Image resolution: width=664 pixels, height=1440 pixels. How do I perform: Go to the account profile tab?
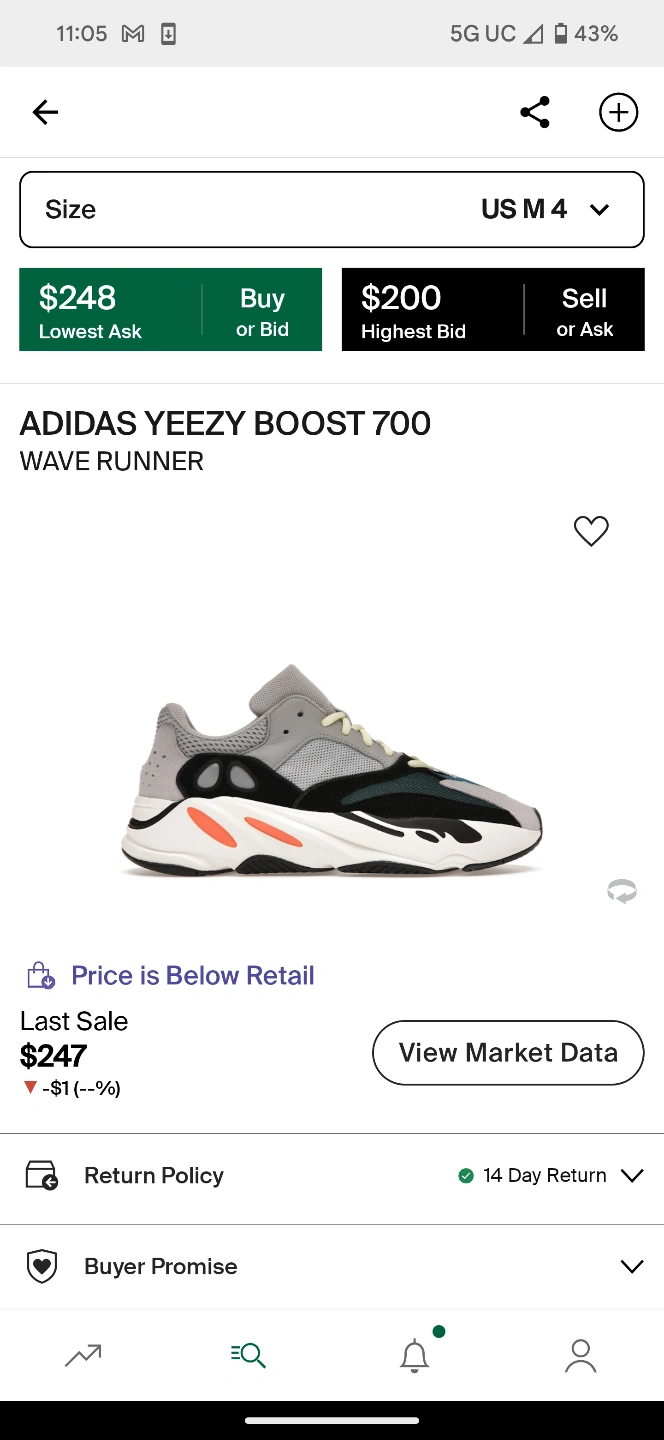[x=580, y=1356]
